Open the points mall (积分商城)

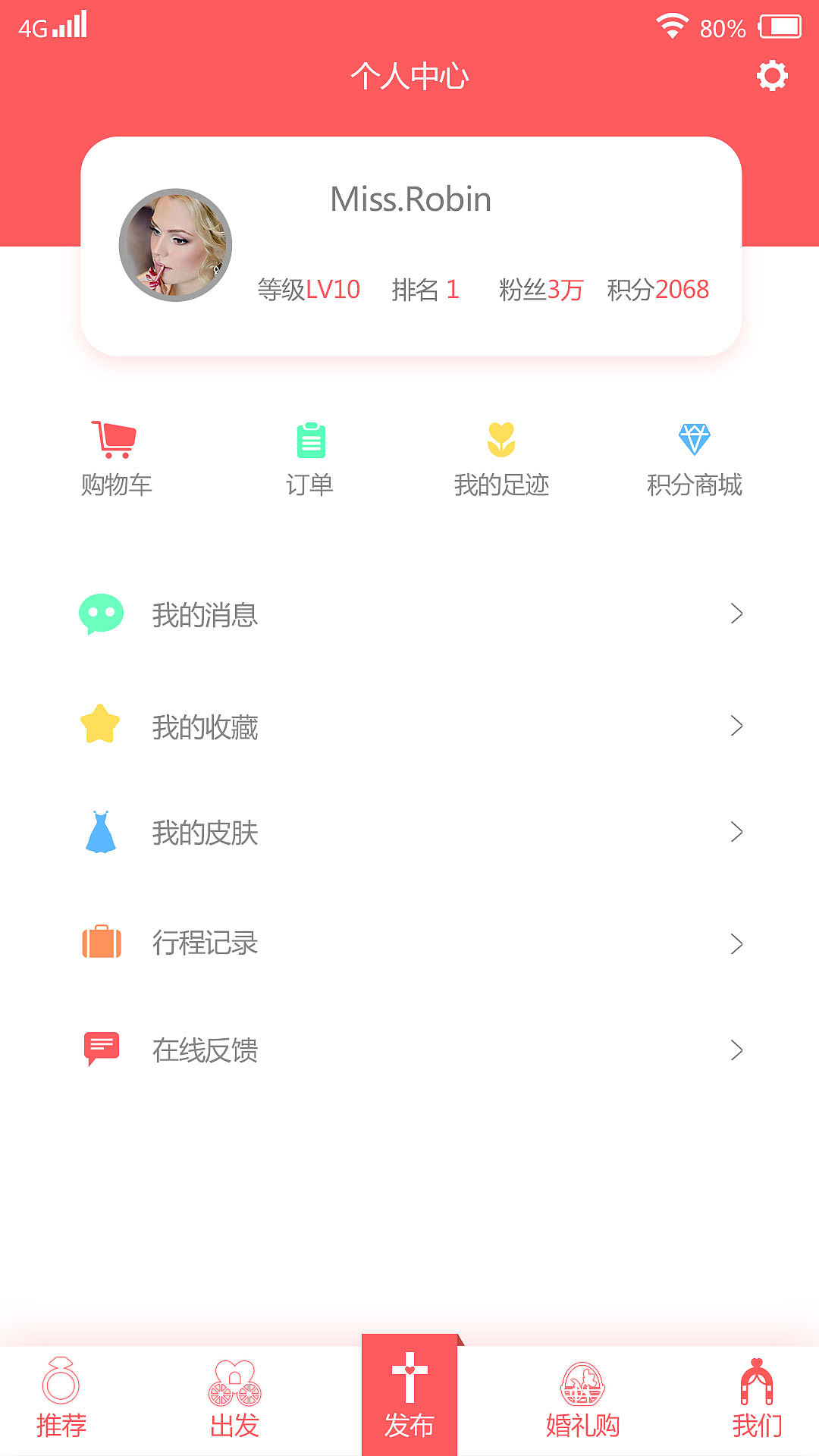pyautogui.click(x=694, y=455)
